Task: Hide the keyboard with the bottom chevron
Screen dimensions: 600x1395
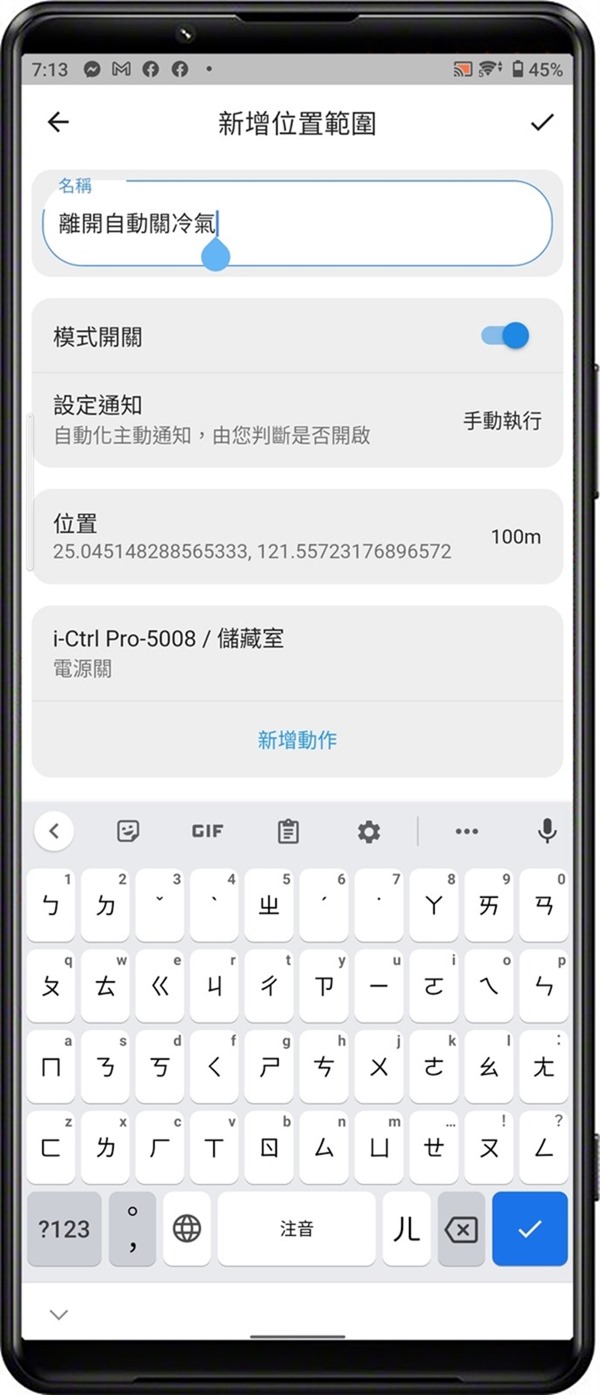Action: pyautogui.click(x=59, y=1313)
